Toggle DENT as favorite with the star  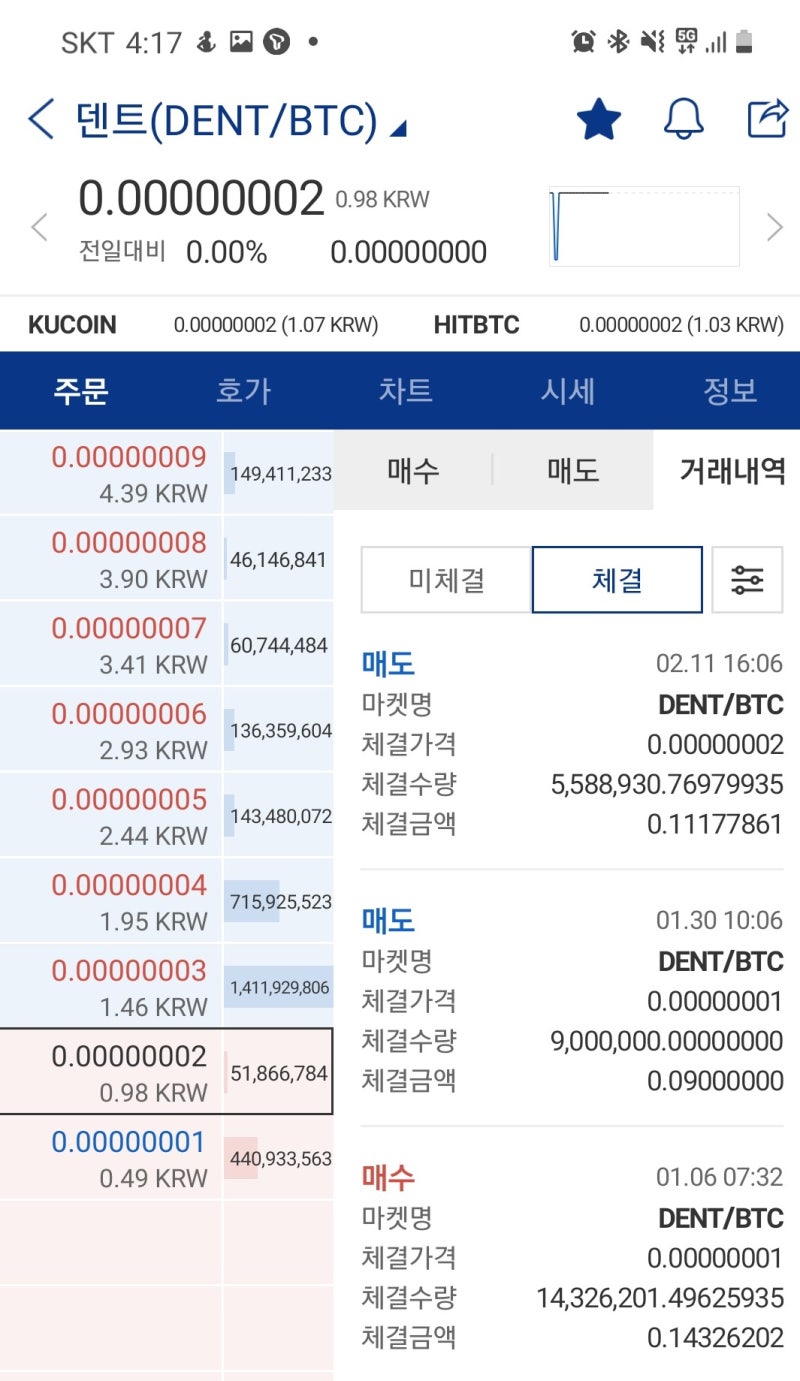[598, 118]
